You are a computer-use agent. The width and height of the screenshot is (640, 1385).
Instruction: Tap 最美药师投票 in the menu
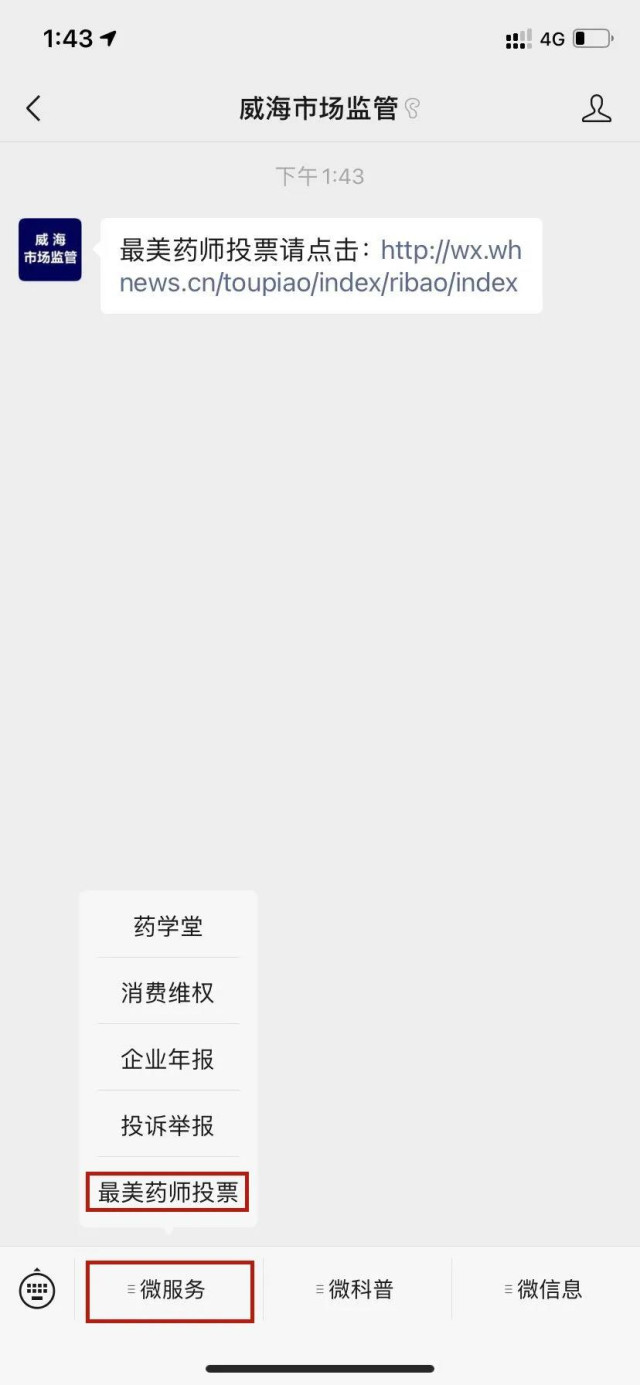coord(168,1192)
